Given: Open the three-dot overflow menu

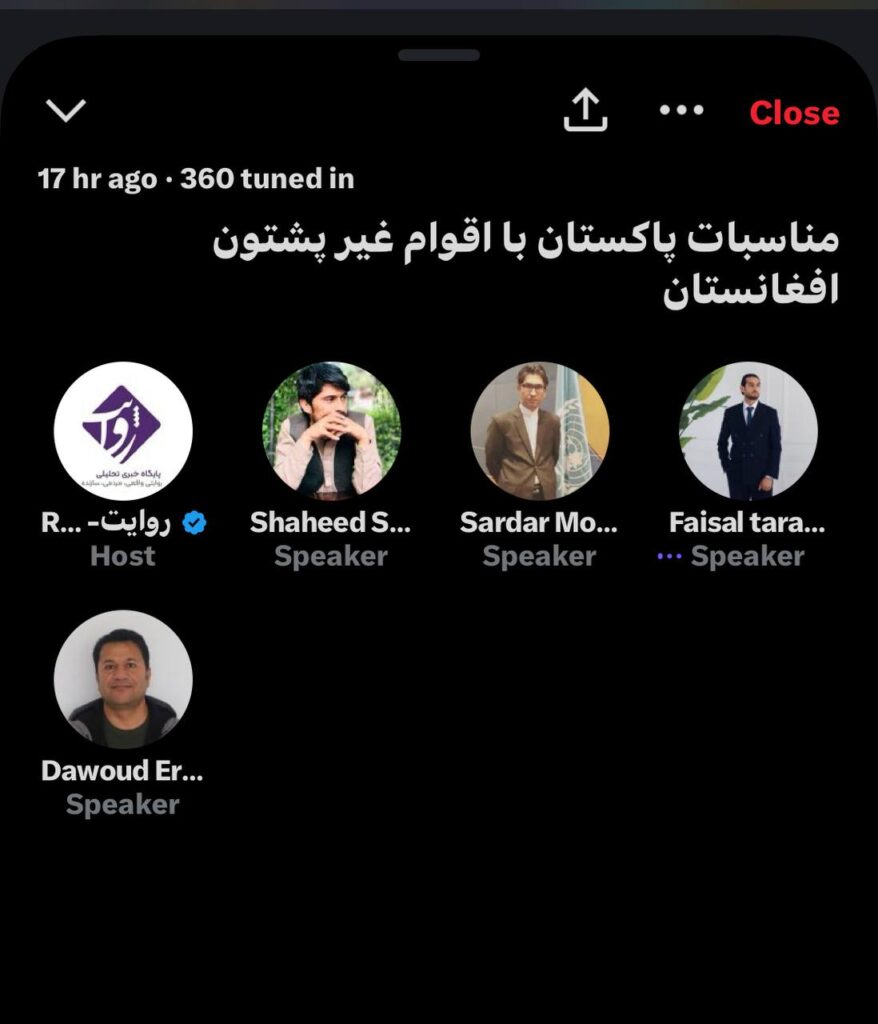Looking at the screenshot, I should (x=682, y=110).
